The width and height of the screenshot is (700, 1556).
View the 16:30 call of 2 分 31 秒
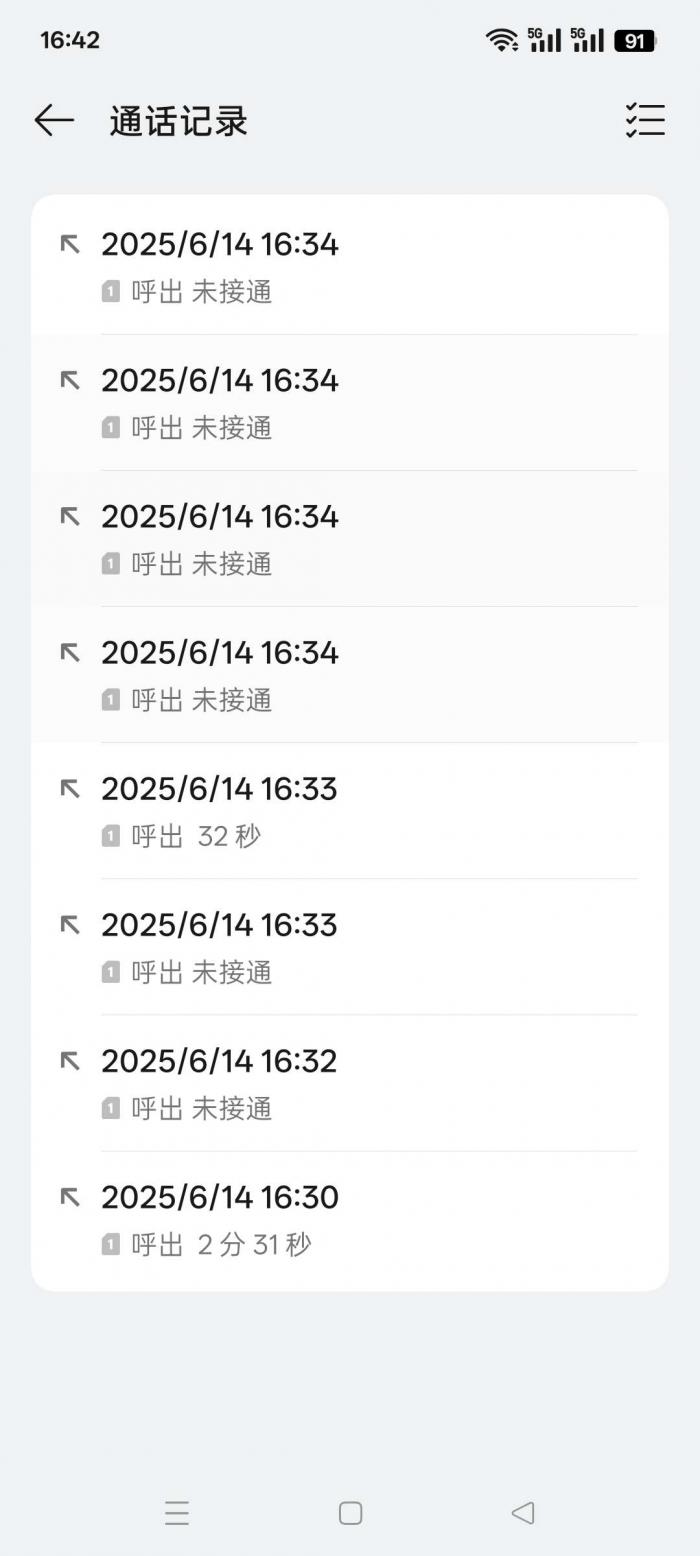(350, 1220)
